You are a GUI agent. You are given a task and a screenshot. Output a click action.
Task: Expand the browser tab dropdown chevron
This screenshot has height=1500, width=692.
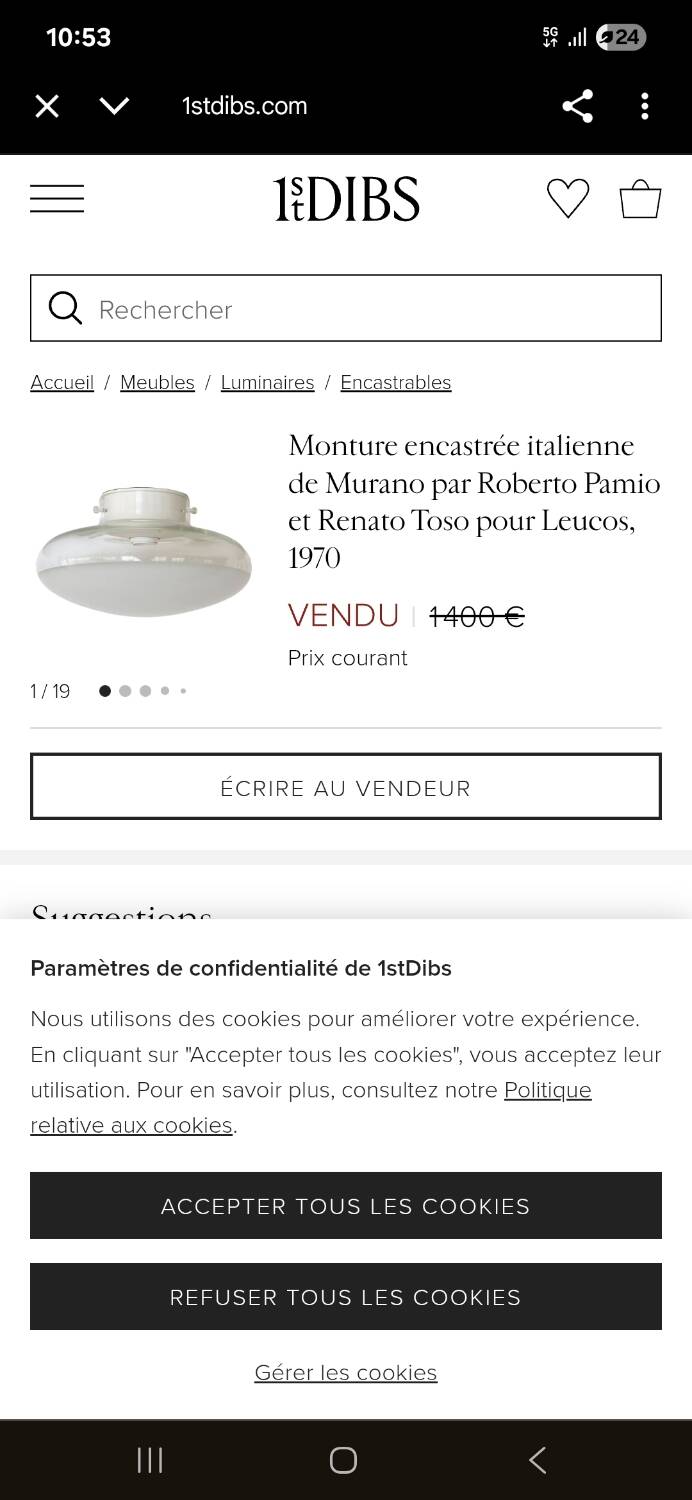coord(115,106)
